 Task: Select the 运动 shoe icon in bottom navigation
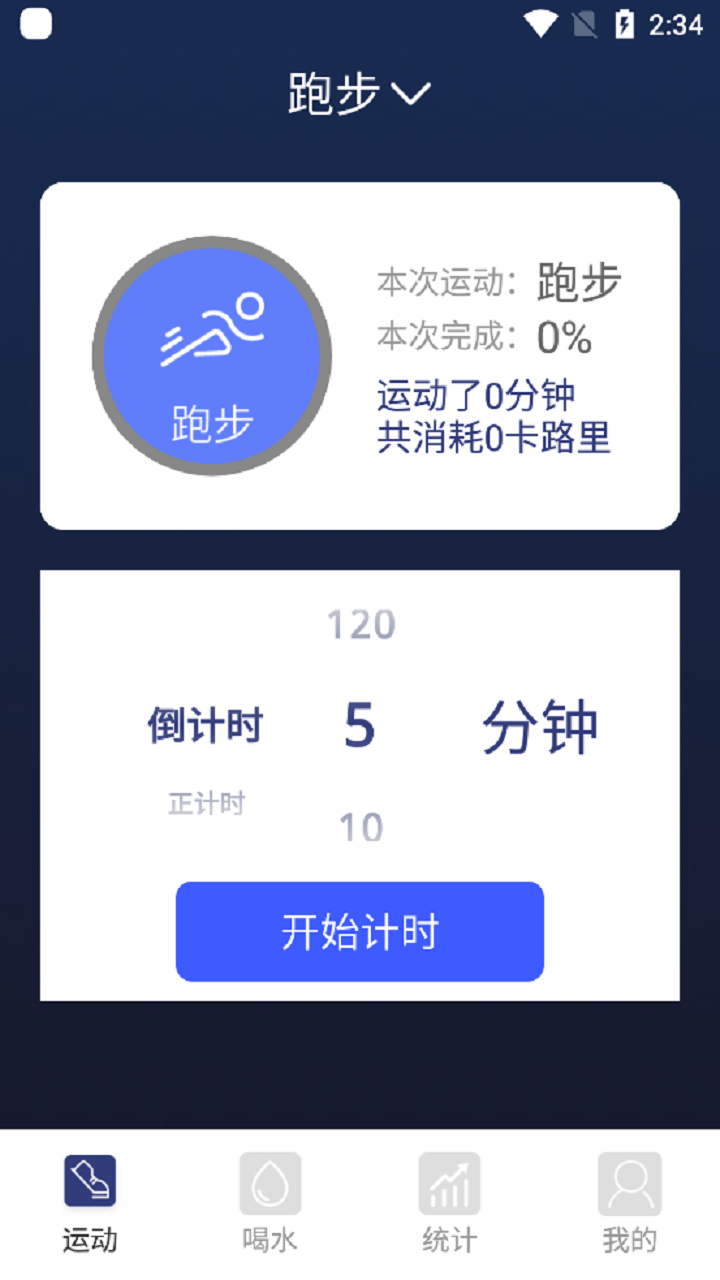[89, 1181]
